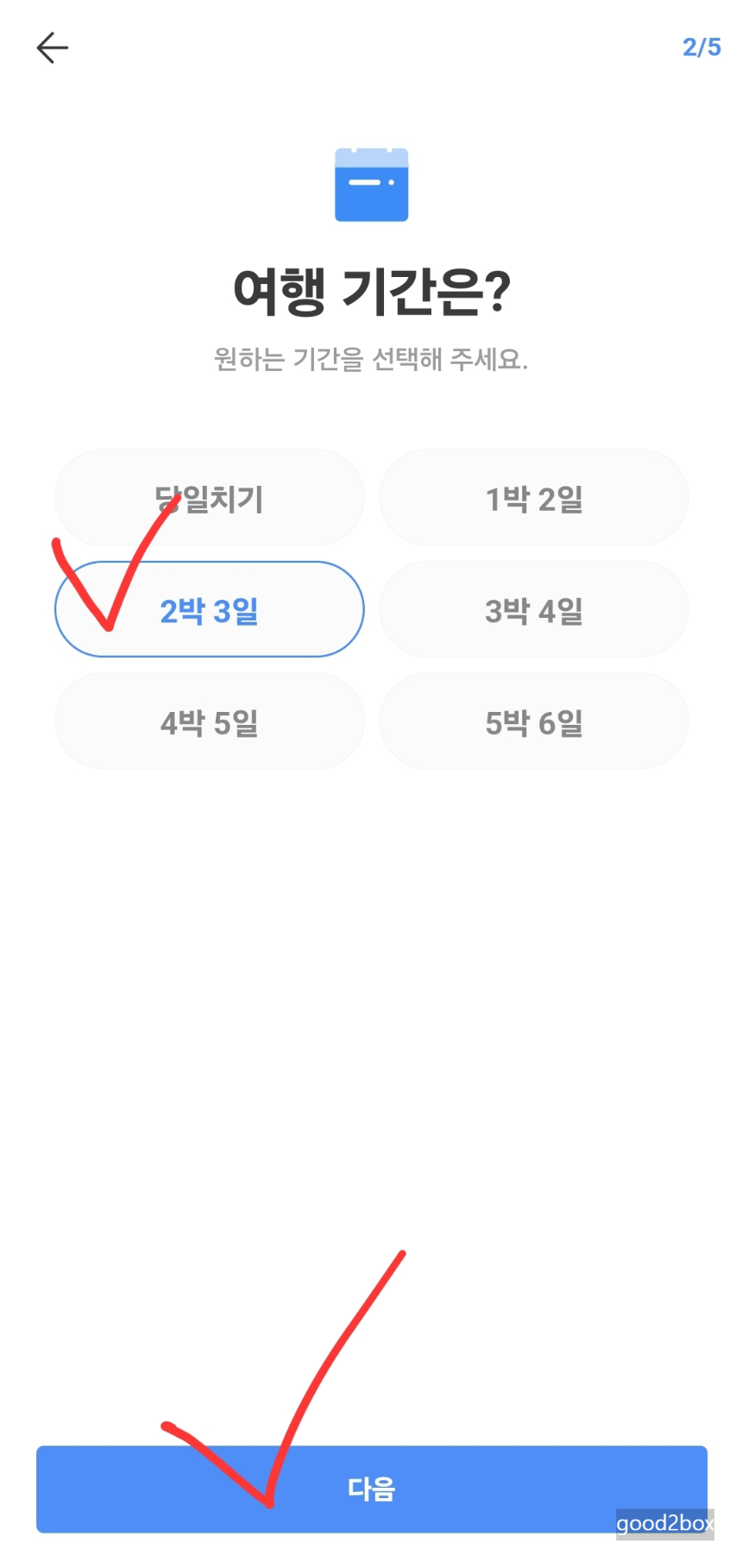Tap the 2/5 step indicator
This screenshot has width=742, height=1568.
pos(701,47)
